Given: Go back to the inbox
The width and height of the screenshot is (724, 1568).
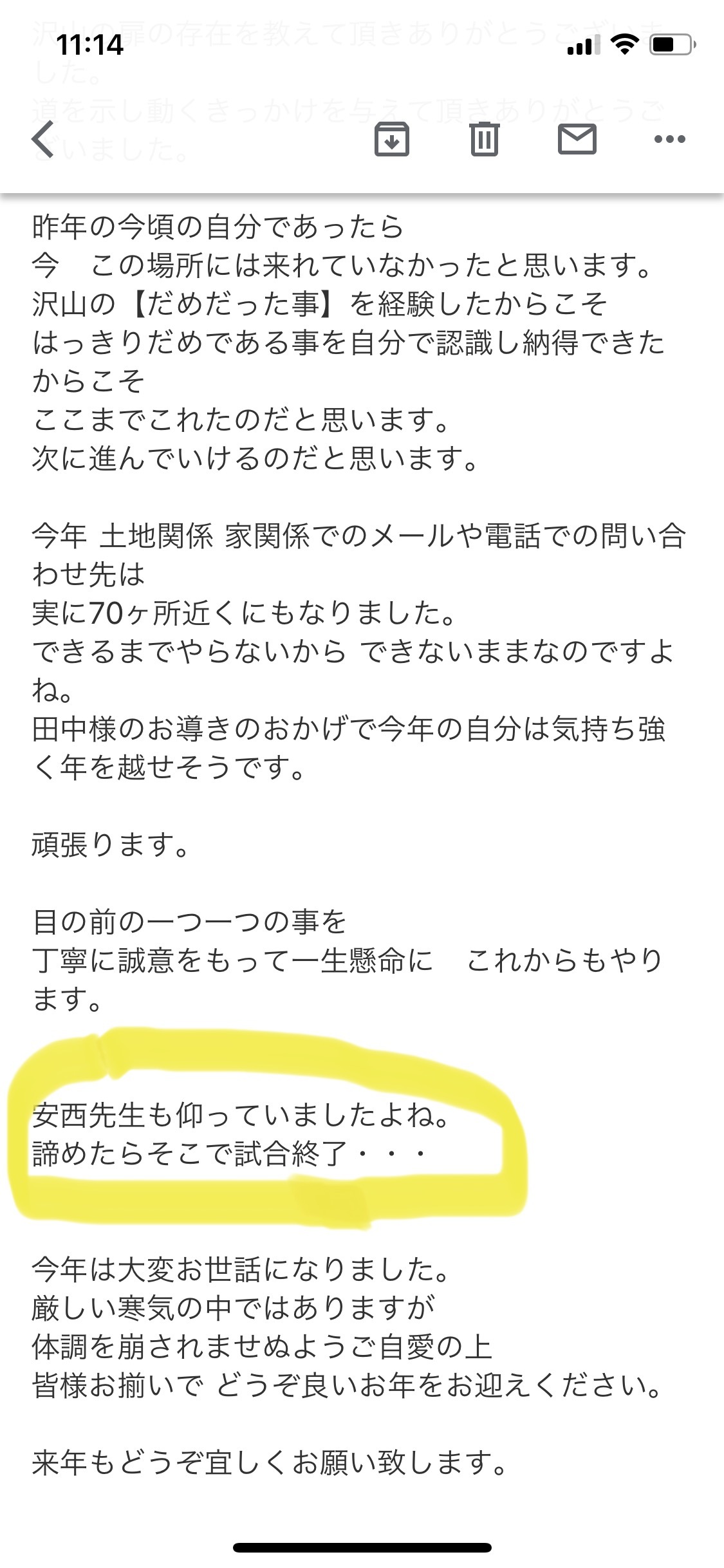Looking at the screenshot, I should [x=43, y=138].
